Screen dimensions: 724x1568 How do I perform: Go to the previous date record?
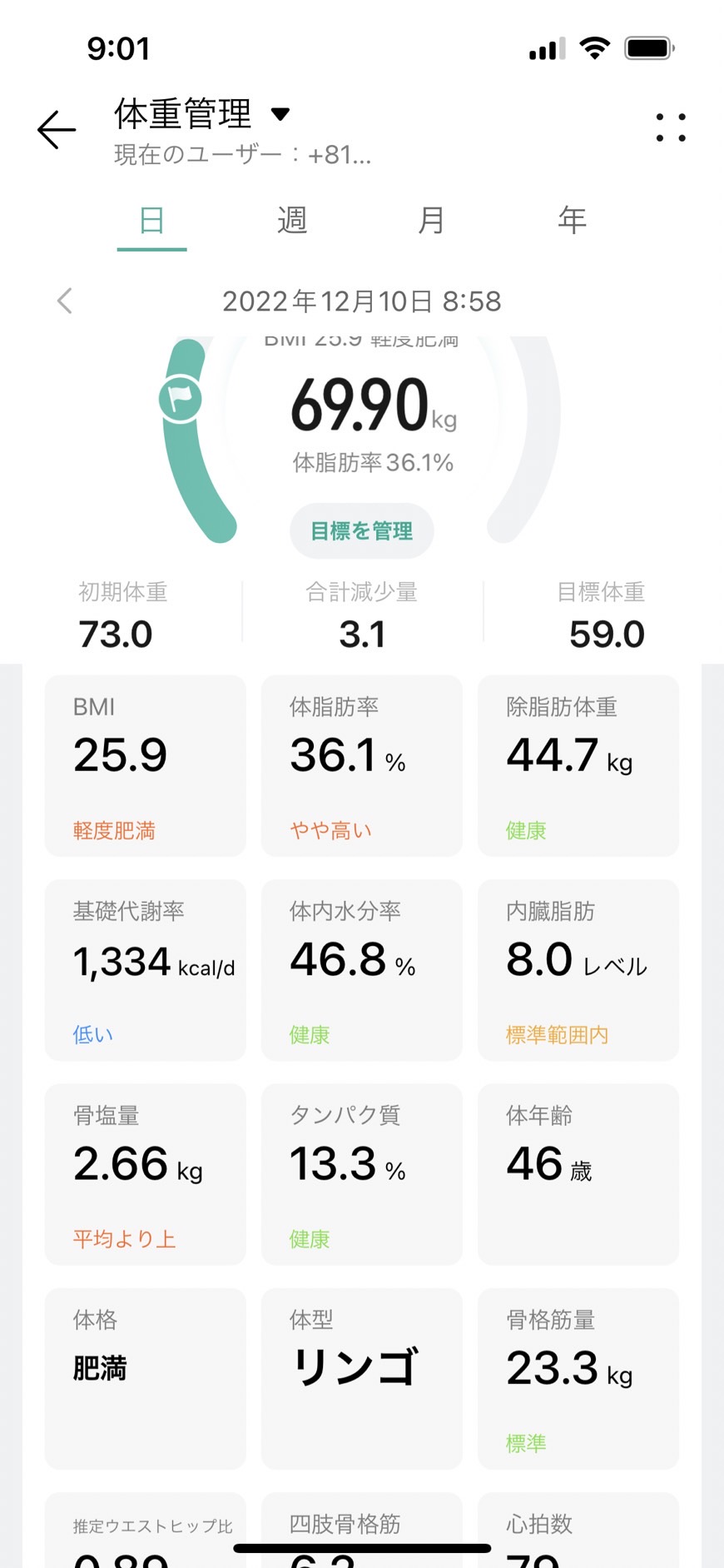[65, 301]
